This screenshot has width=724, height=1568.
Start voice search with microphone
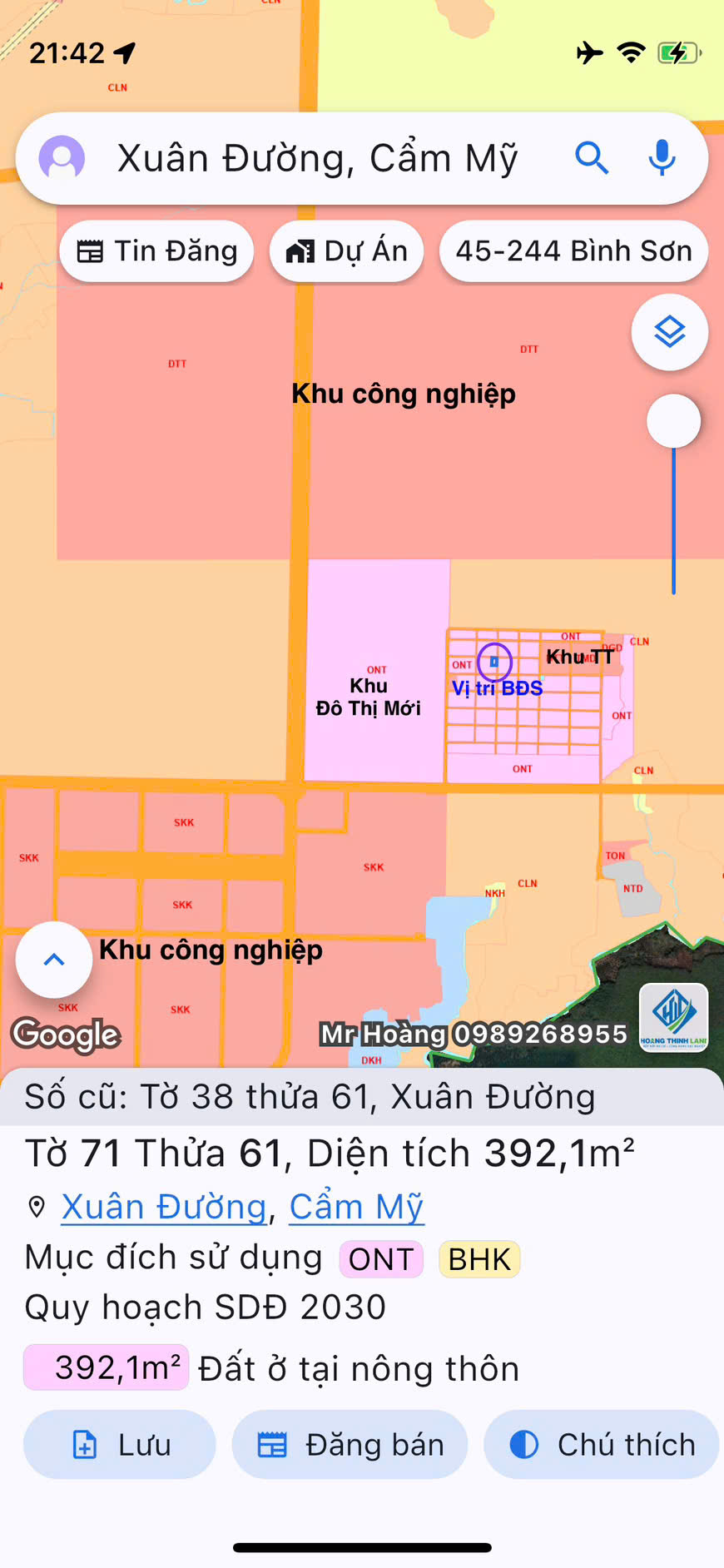(662, 157)
